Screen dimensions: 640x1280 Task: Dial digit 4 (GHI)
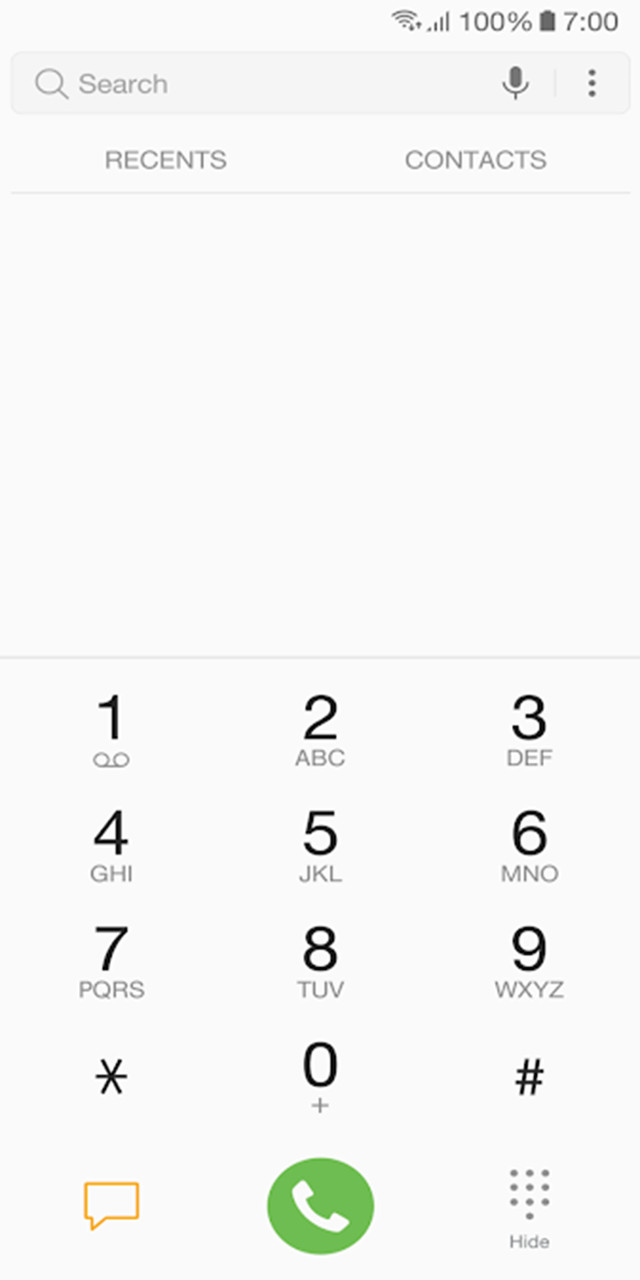click(111, 845)
